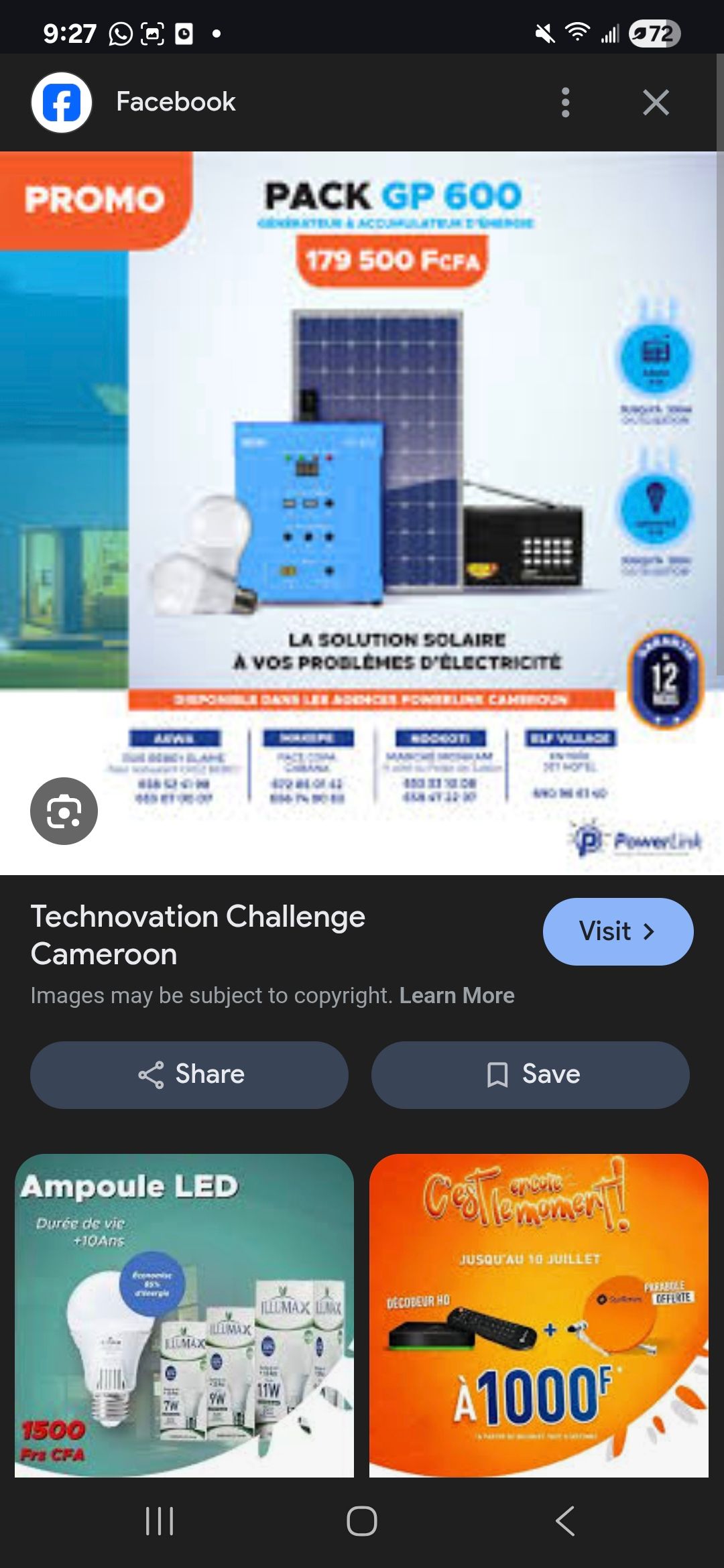724x1568 pixels.
Task: Open recent apps from the navigation bar
Action: (x=160, y=1521)
